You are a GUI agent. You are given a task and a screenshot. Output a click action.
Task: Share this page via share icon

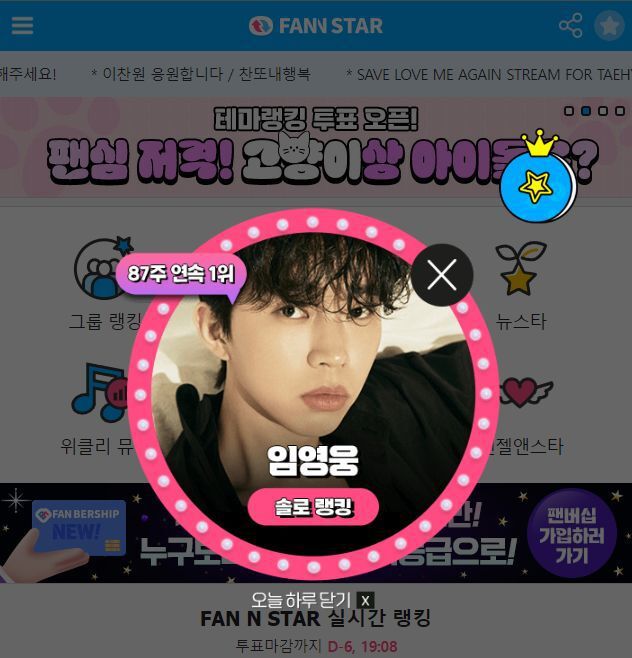pos(571,26)
